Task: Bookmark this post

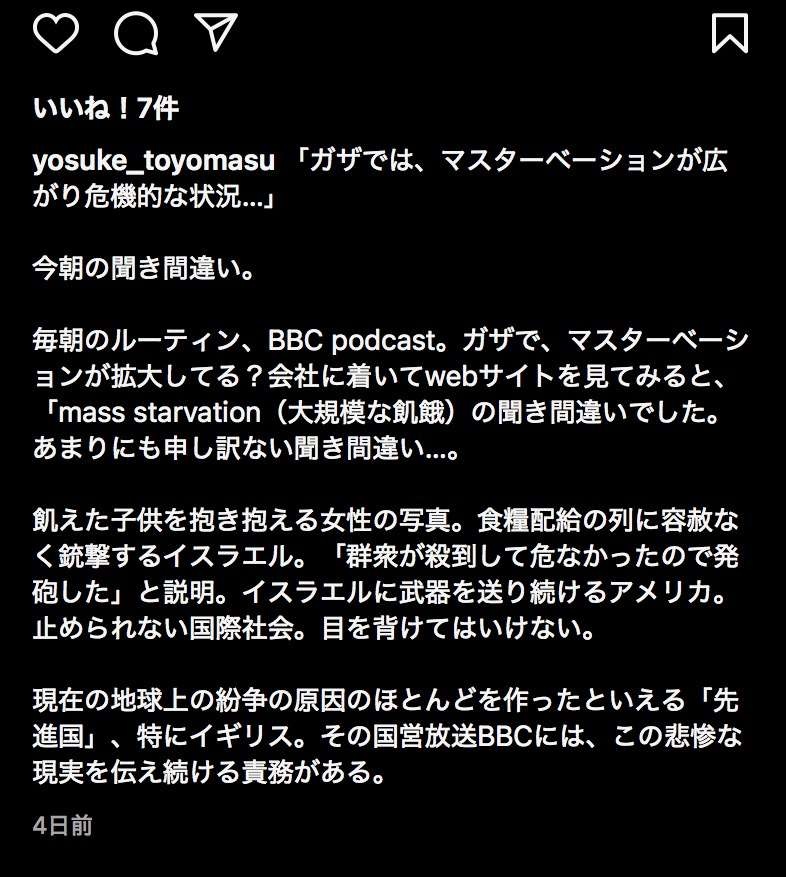Action: click(x=730, y=33)
